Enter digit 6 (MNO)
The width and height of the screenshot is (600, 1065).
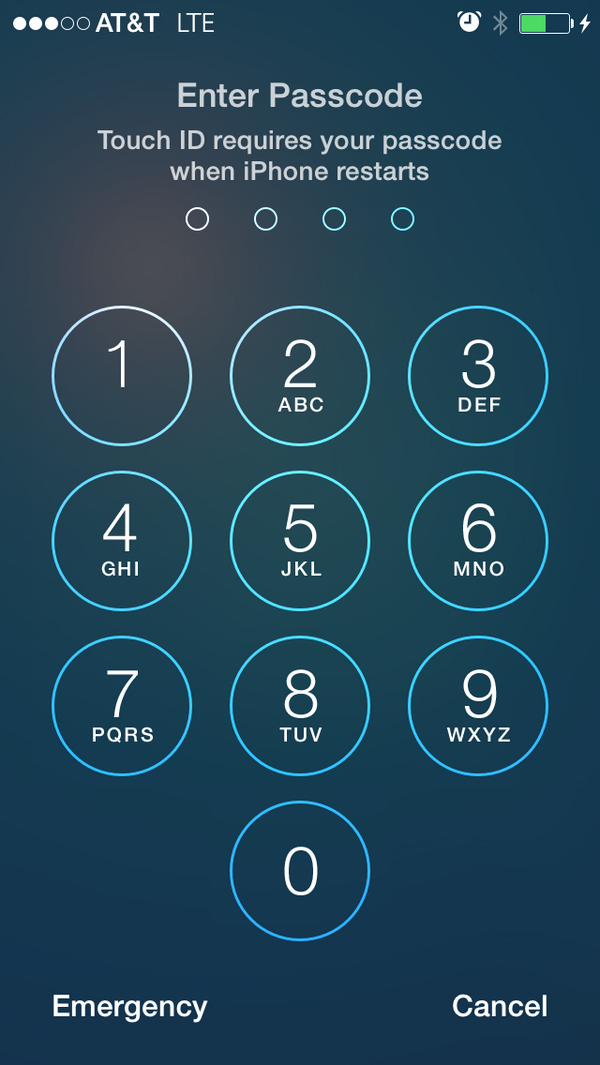[x=478, y=541]
